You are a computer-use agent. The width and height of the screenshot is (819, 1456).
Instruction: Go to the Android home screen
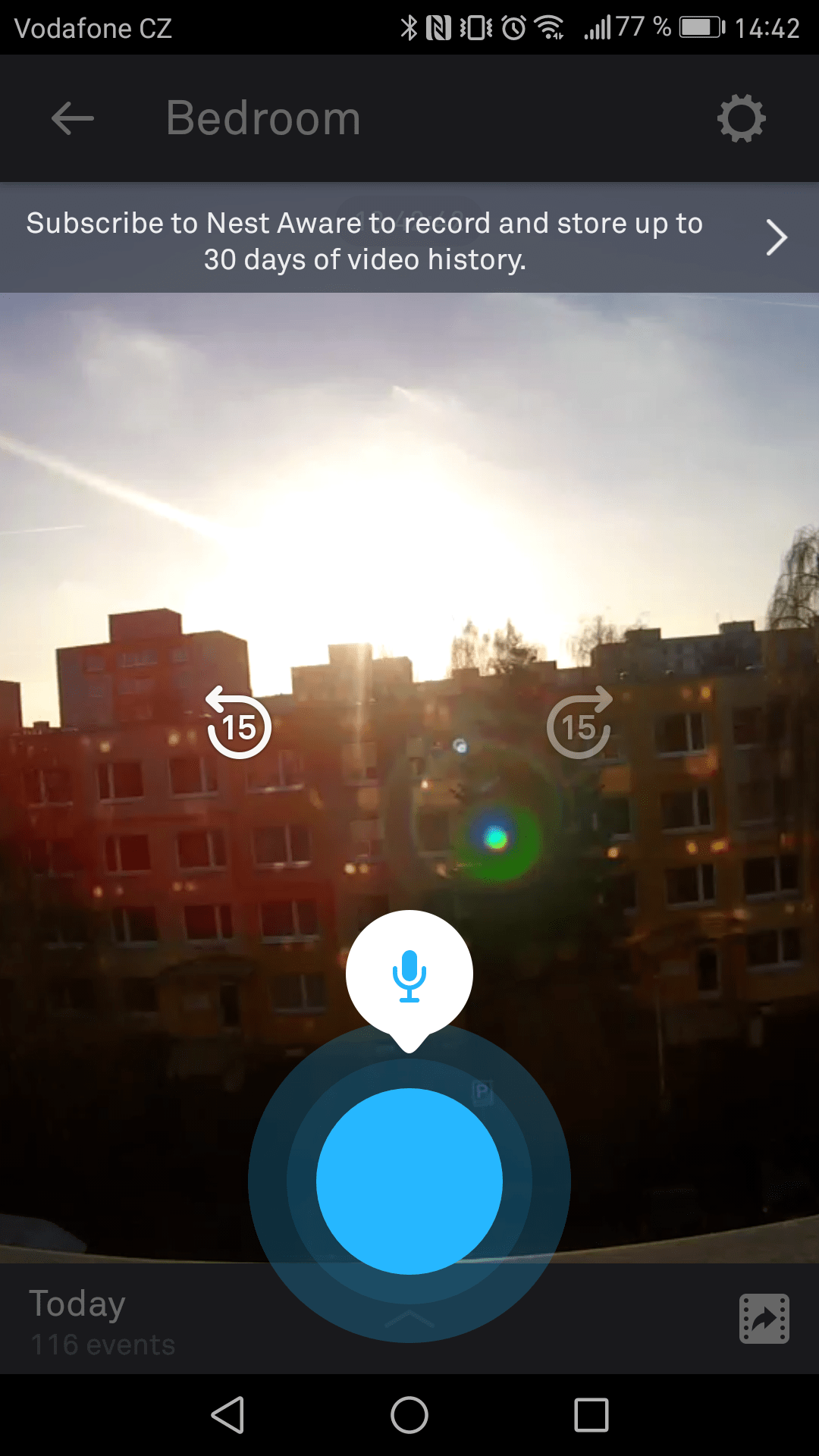pos(409,1415)
